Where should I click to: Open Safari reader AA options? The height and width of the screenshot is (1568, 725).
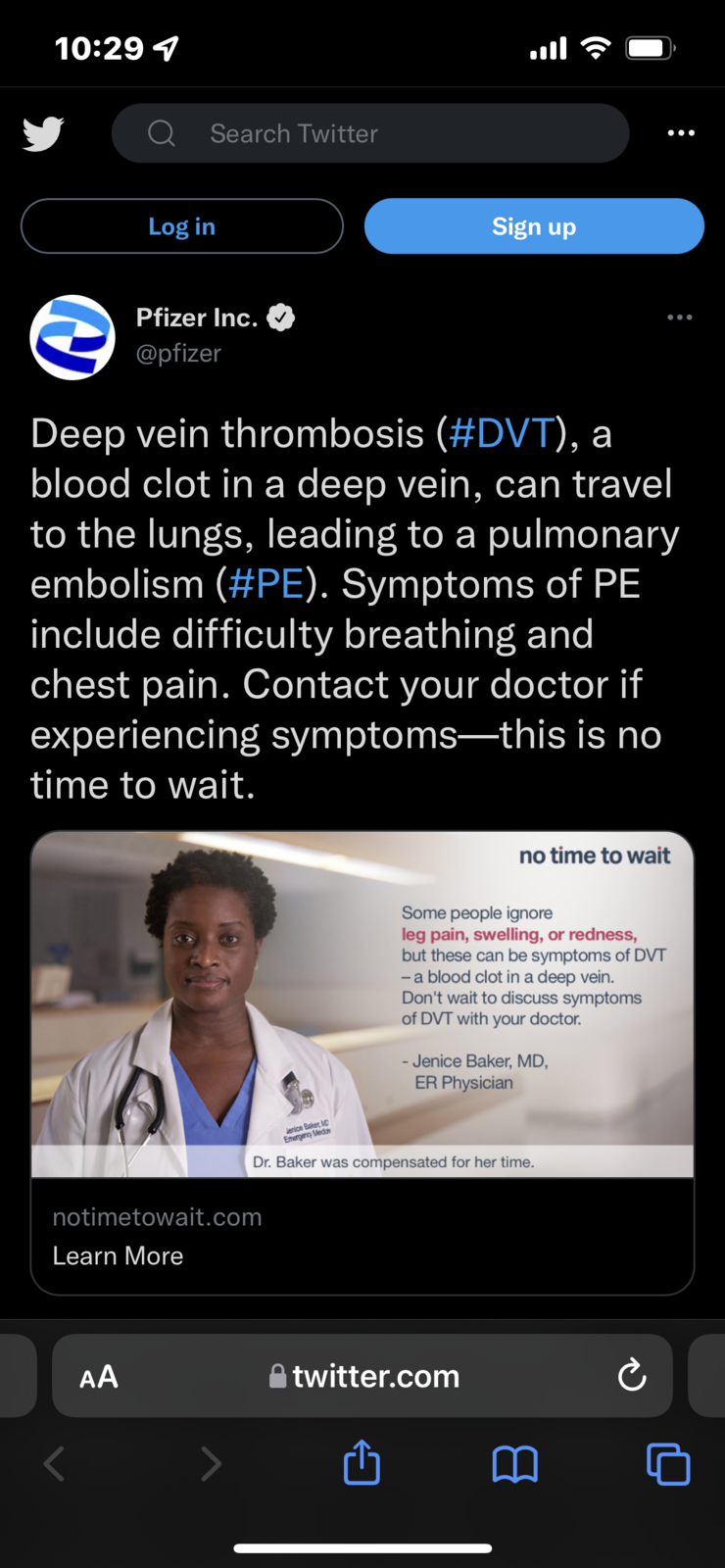tap(99, 1377)
